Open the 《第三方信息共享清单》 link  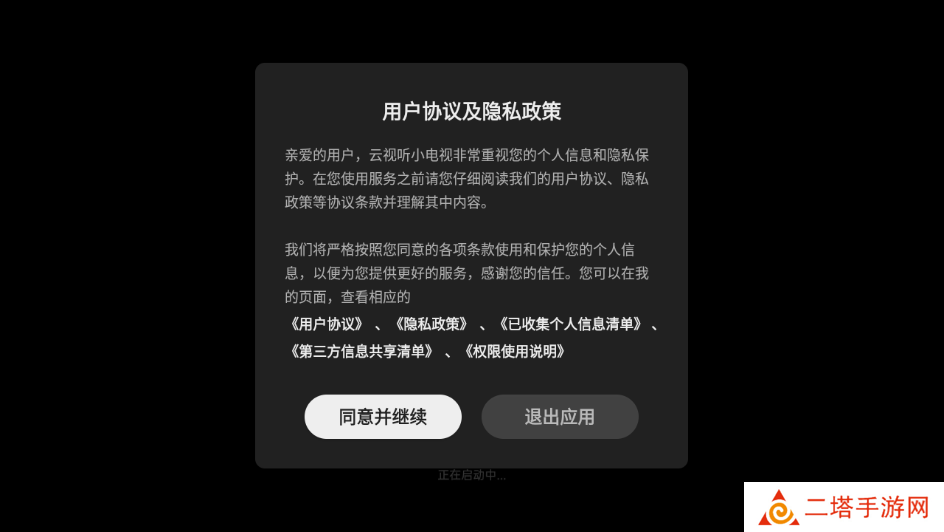click(x=361, y=351)
